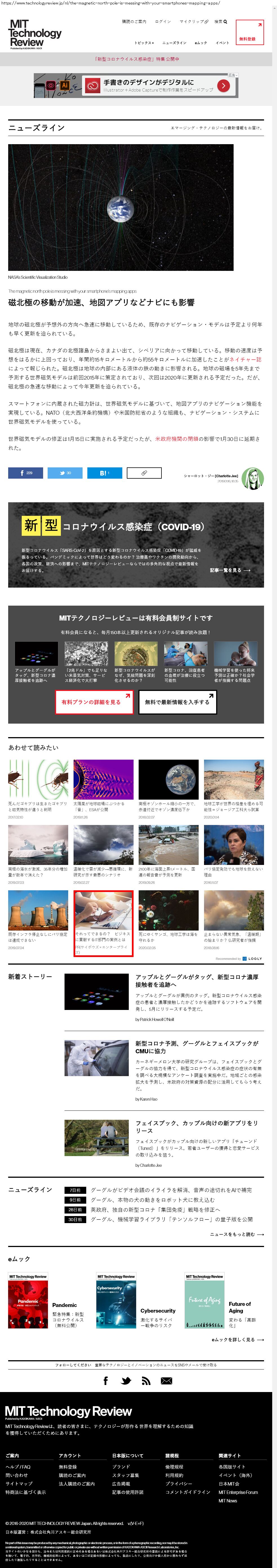Viewport: 277px width, 1568px height.
Task: Open the 米政府機関の閉鎖 link
Action: (177, 439)
